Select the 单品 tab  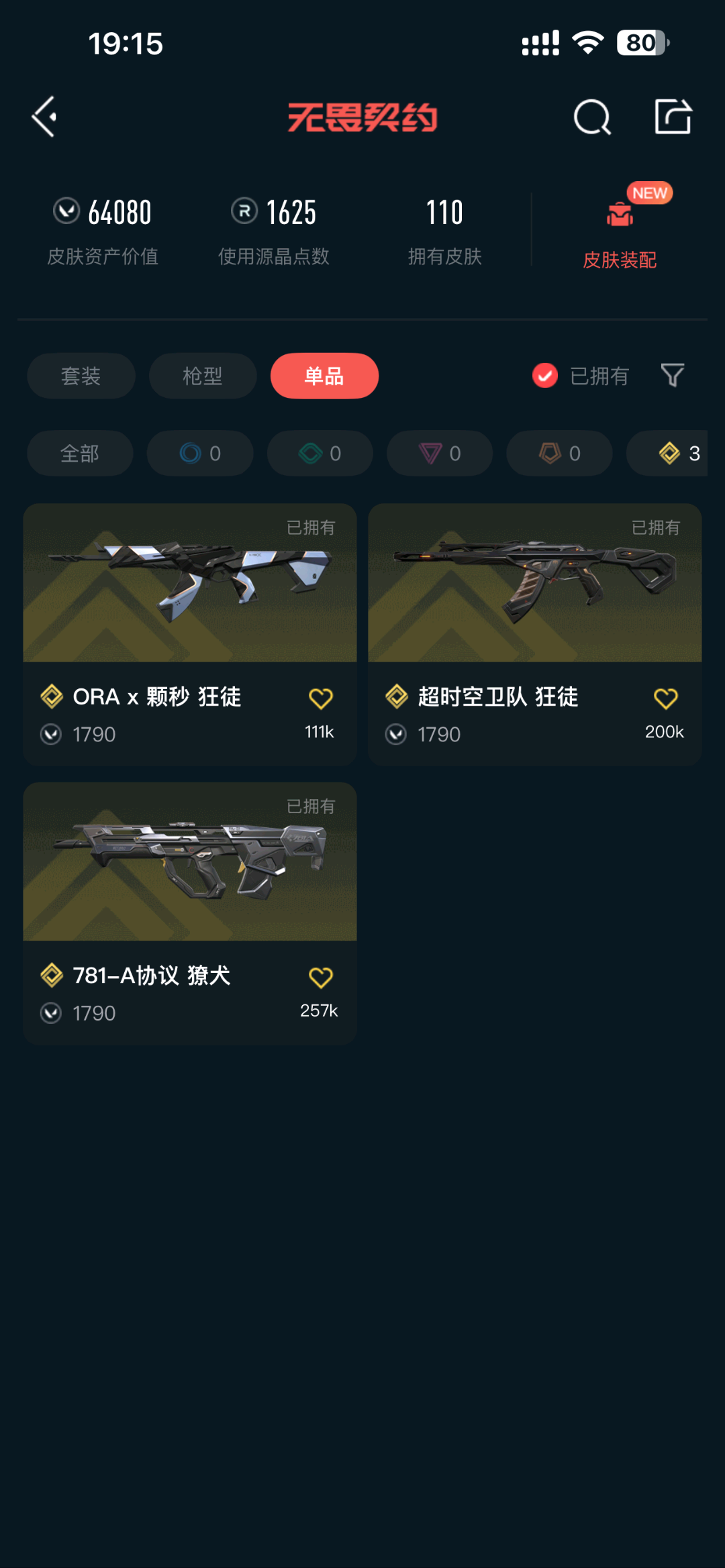[324, 376]
